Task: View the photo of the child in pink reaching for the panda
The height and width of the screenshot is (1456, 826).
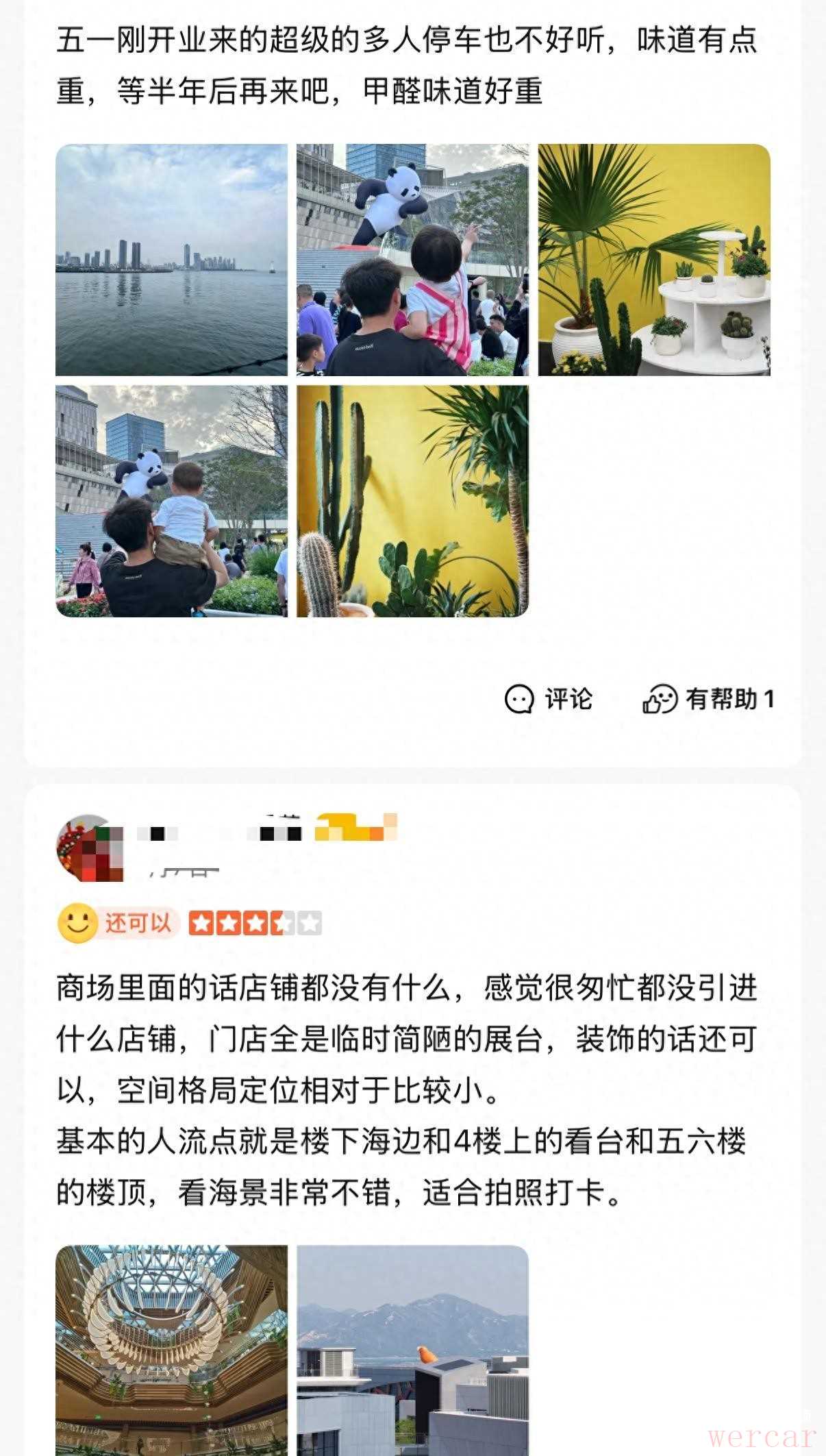Action: (412, 260)
